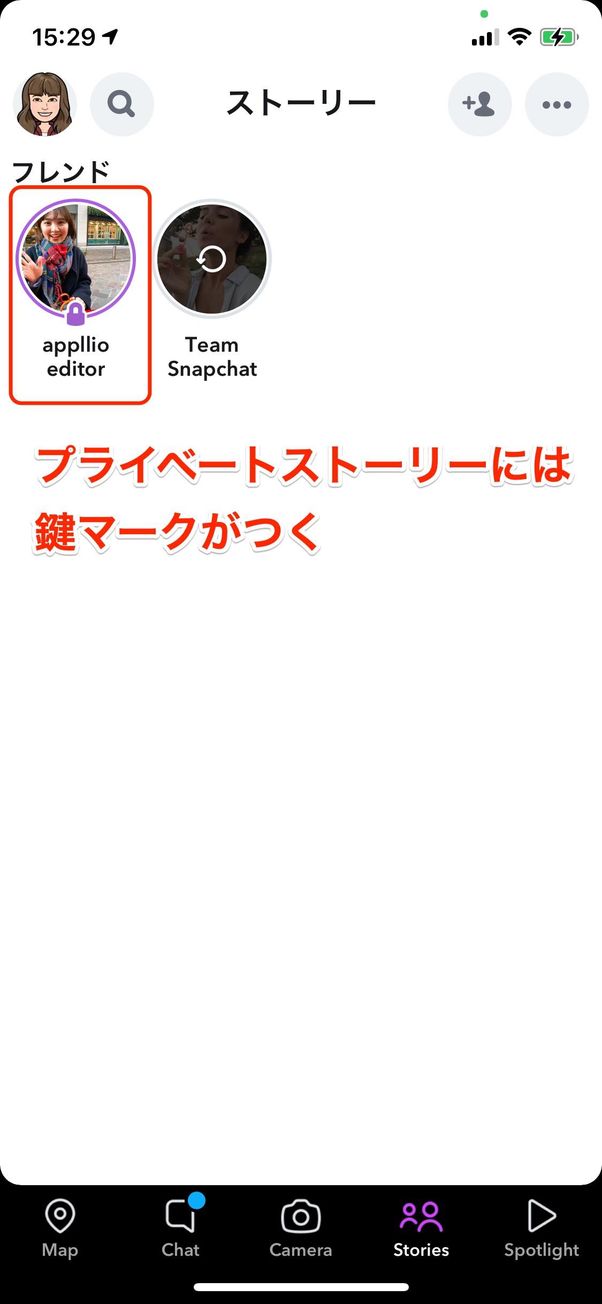Replay Team Snapchat's story
602x1304 pixels.
(211, 260)
